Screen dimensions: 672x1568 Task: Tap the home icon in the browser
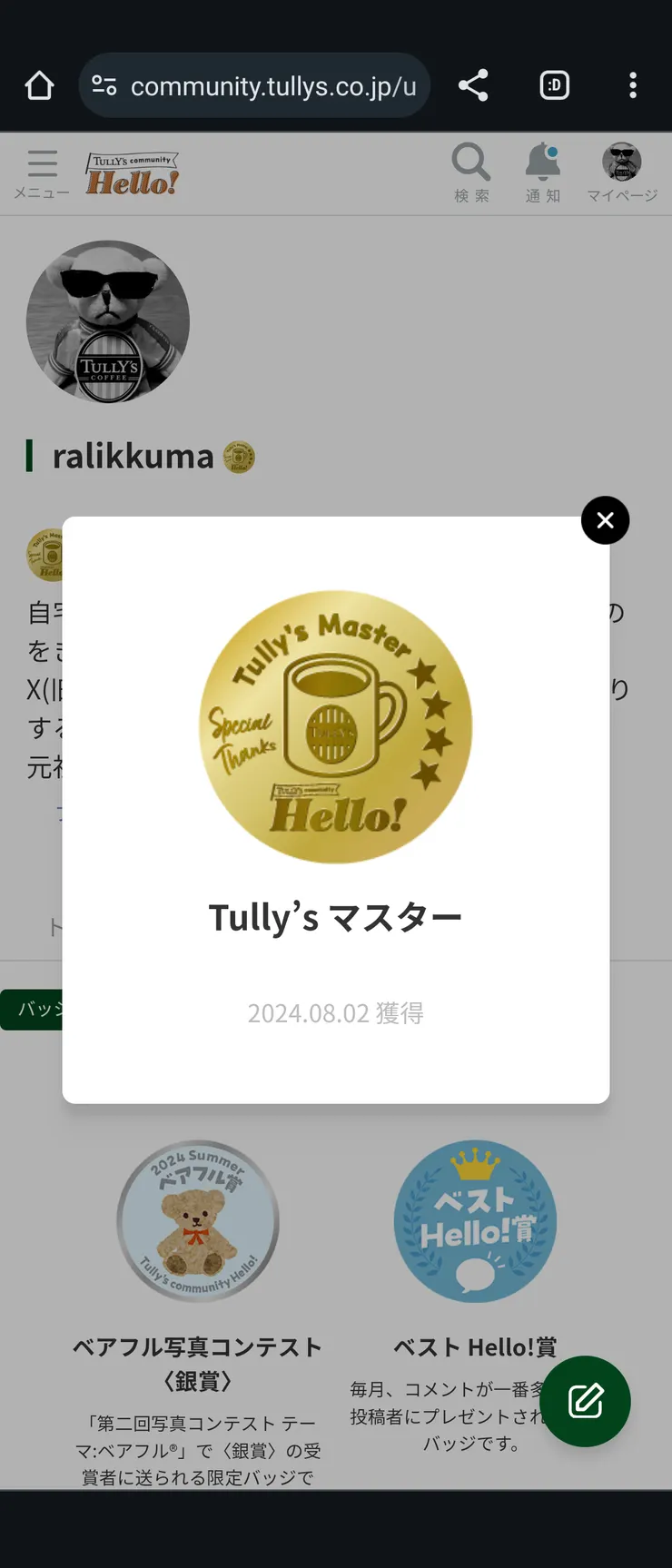(x=39, y=84)
